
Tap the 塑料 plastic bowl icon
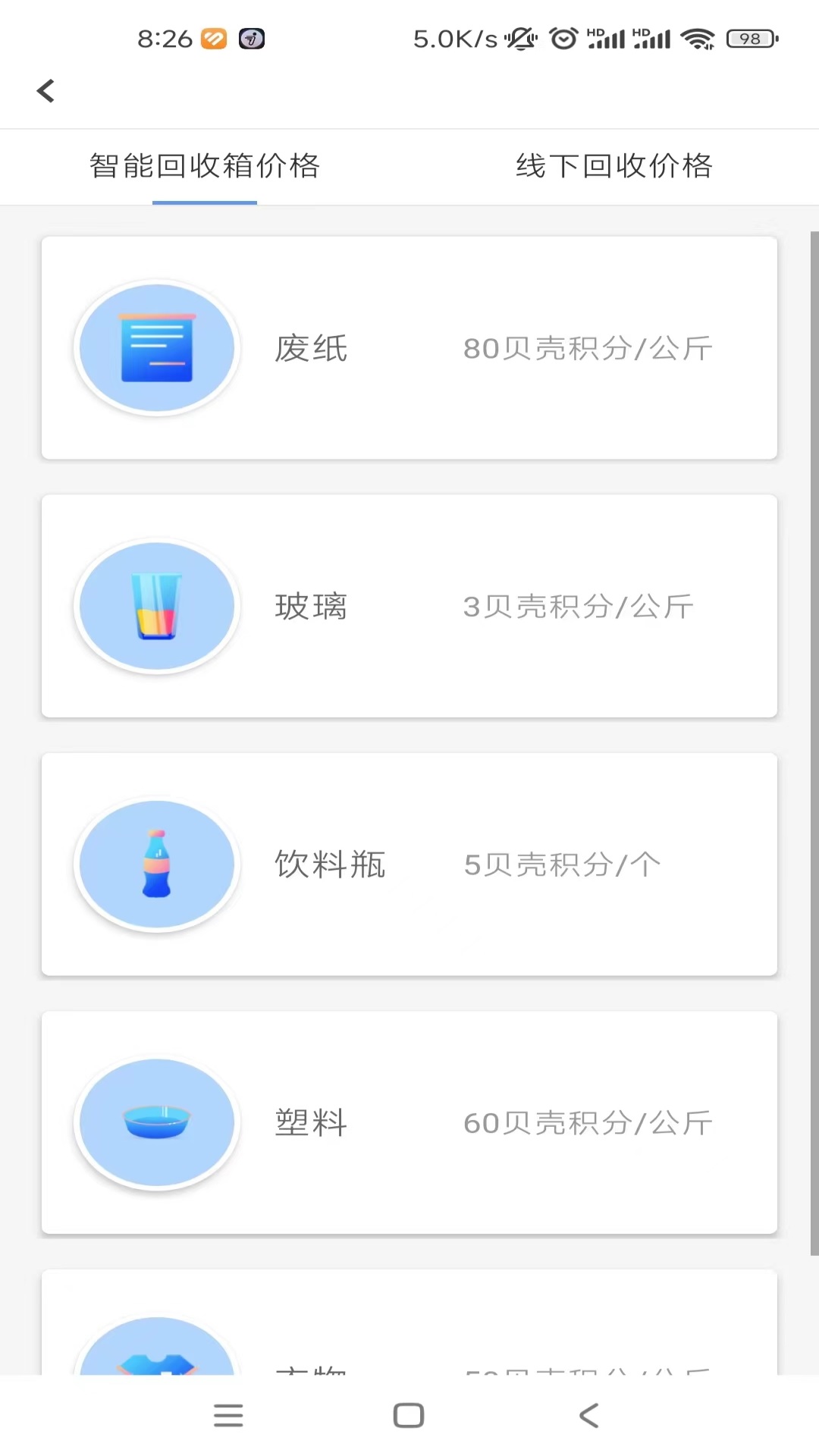(x=156, y=1122)
